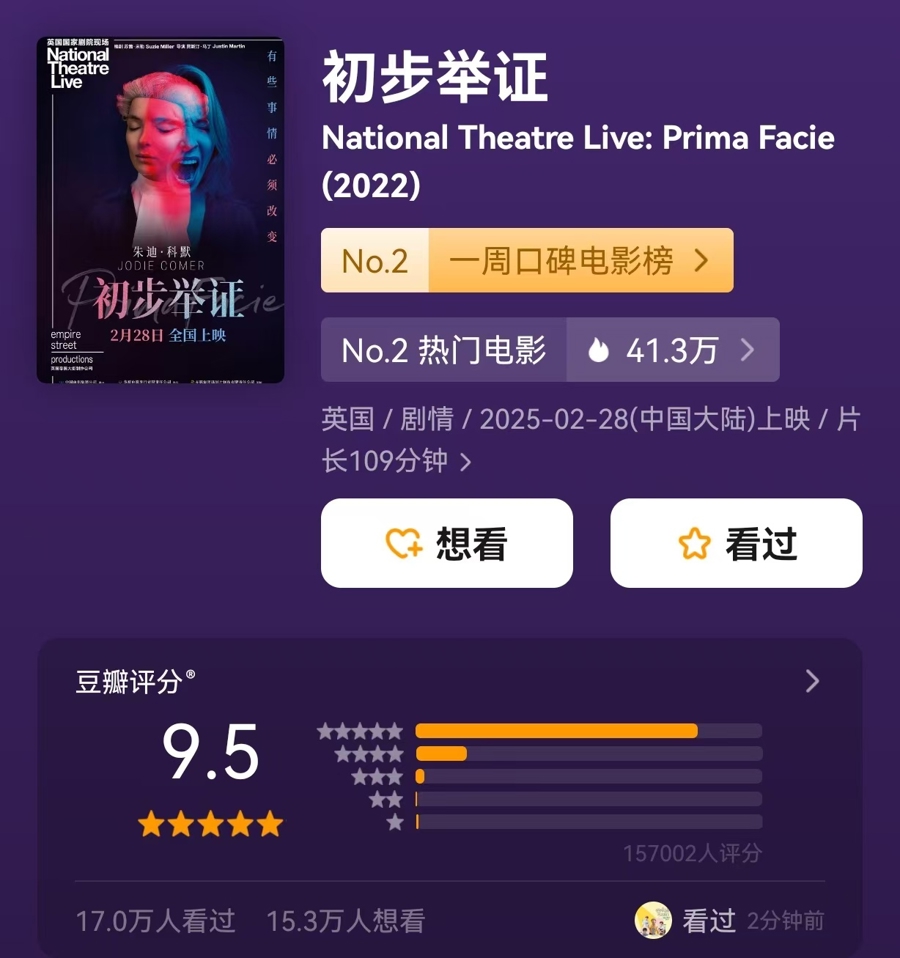
Task: Expand movie info details chevron
Action: click(x=465, y=462)
